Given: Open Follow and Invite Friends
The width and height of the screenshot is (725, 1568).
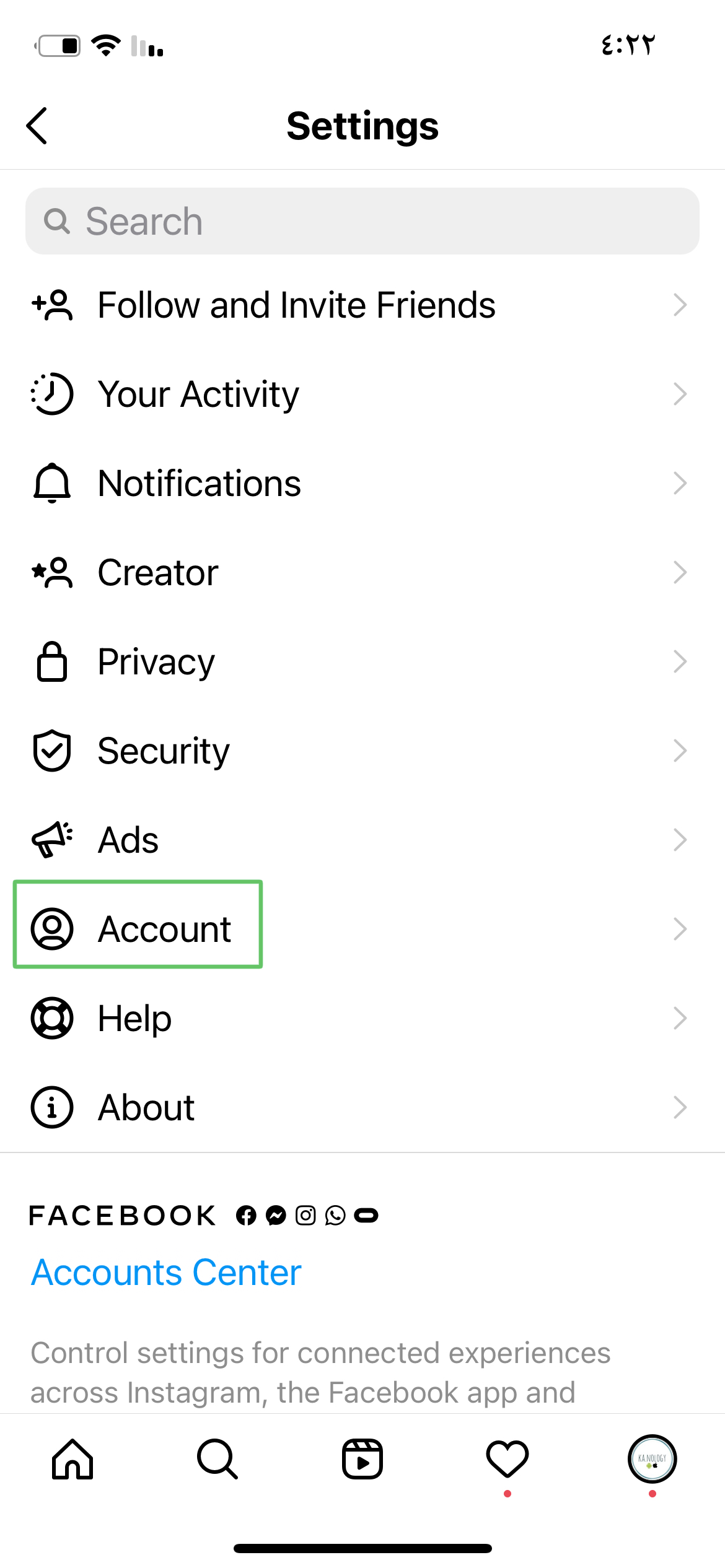Looking at the screenshot, I should pyautogui.click(x=362, y=305).
